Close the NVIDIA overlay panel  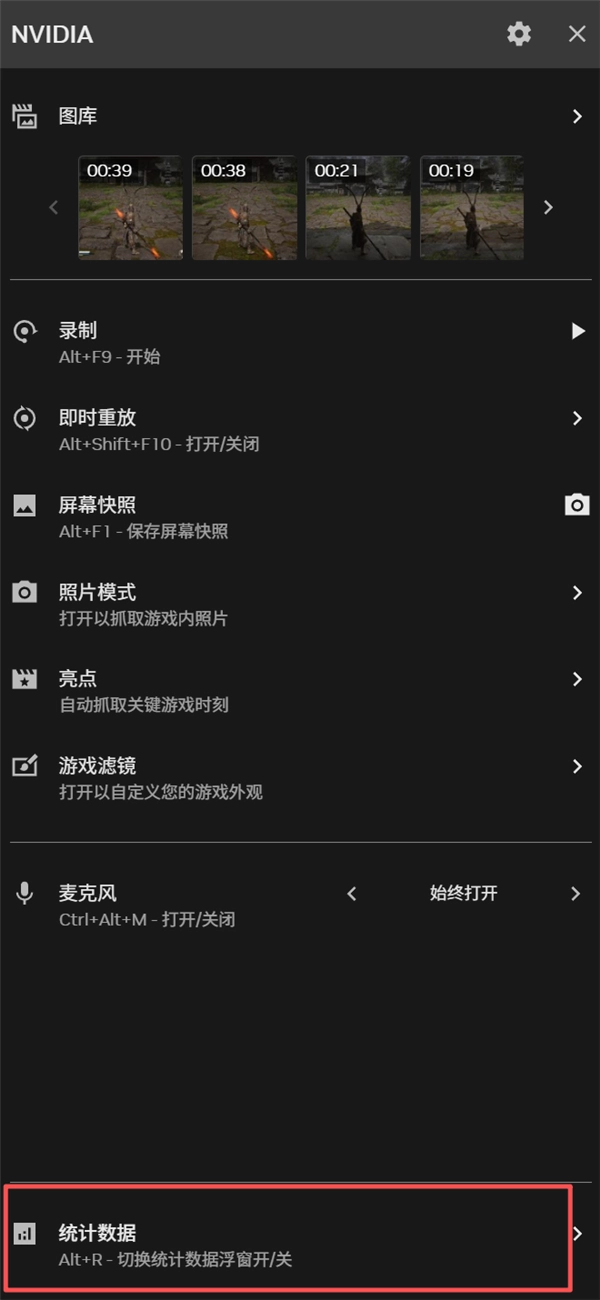[x=577, y=34]
